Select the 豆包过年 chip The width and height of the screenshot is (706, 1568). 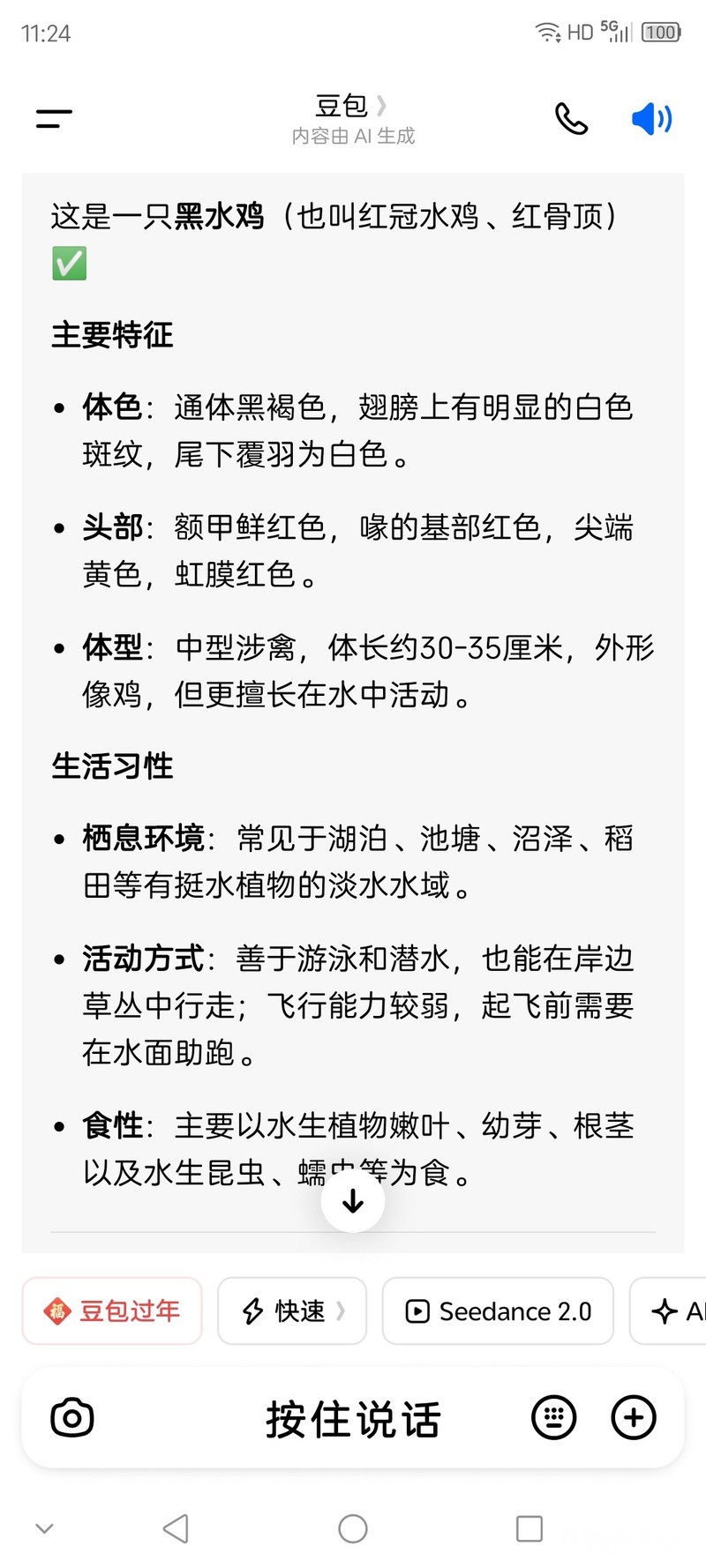click(112, 1310)
